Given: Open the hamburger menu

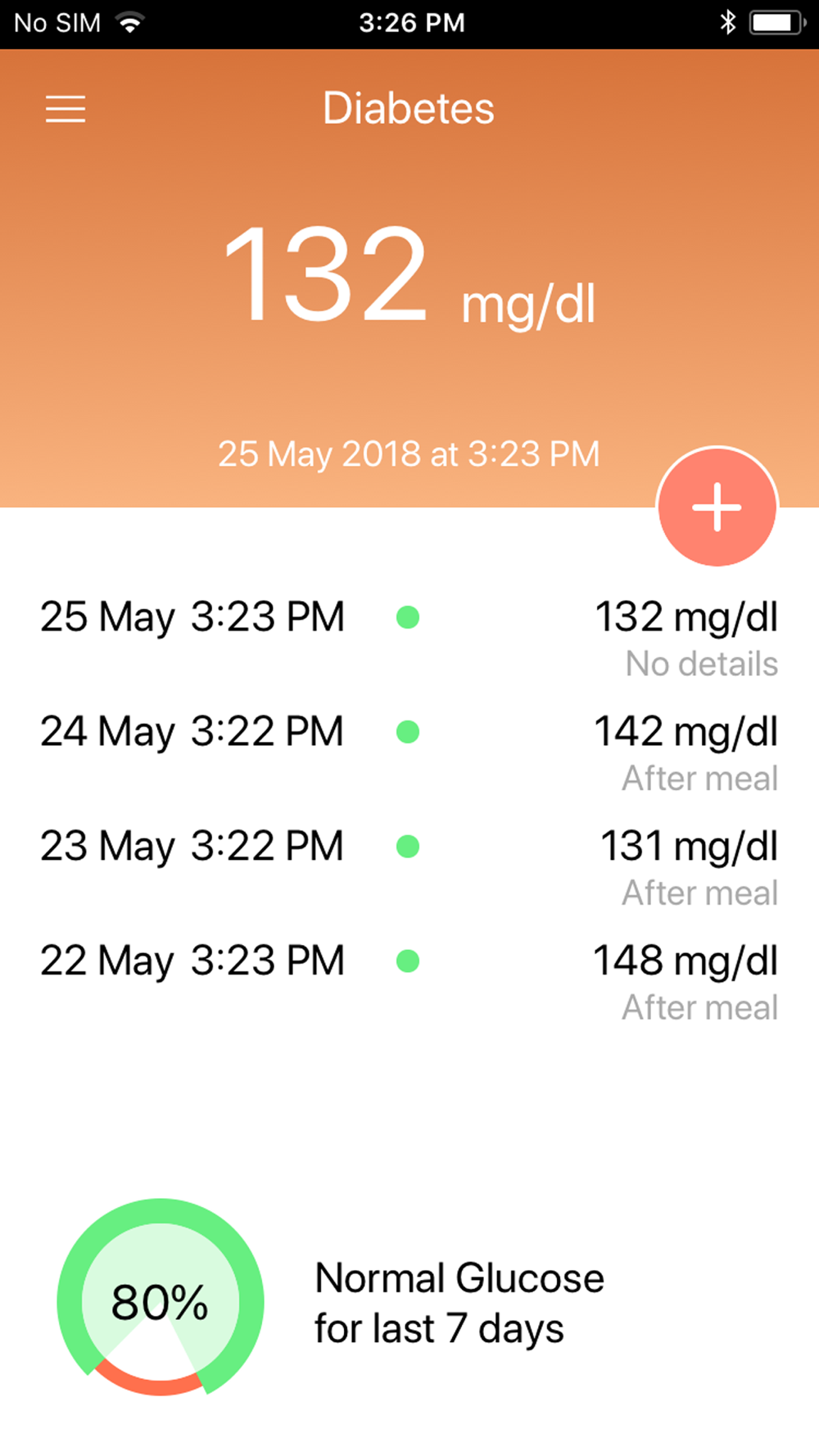Looking at the screenshot, I should [66, 109].
